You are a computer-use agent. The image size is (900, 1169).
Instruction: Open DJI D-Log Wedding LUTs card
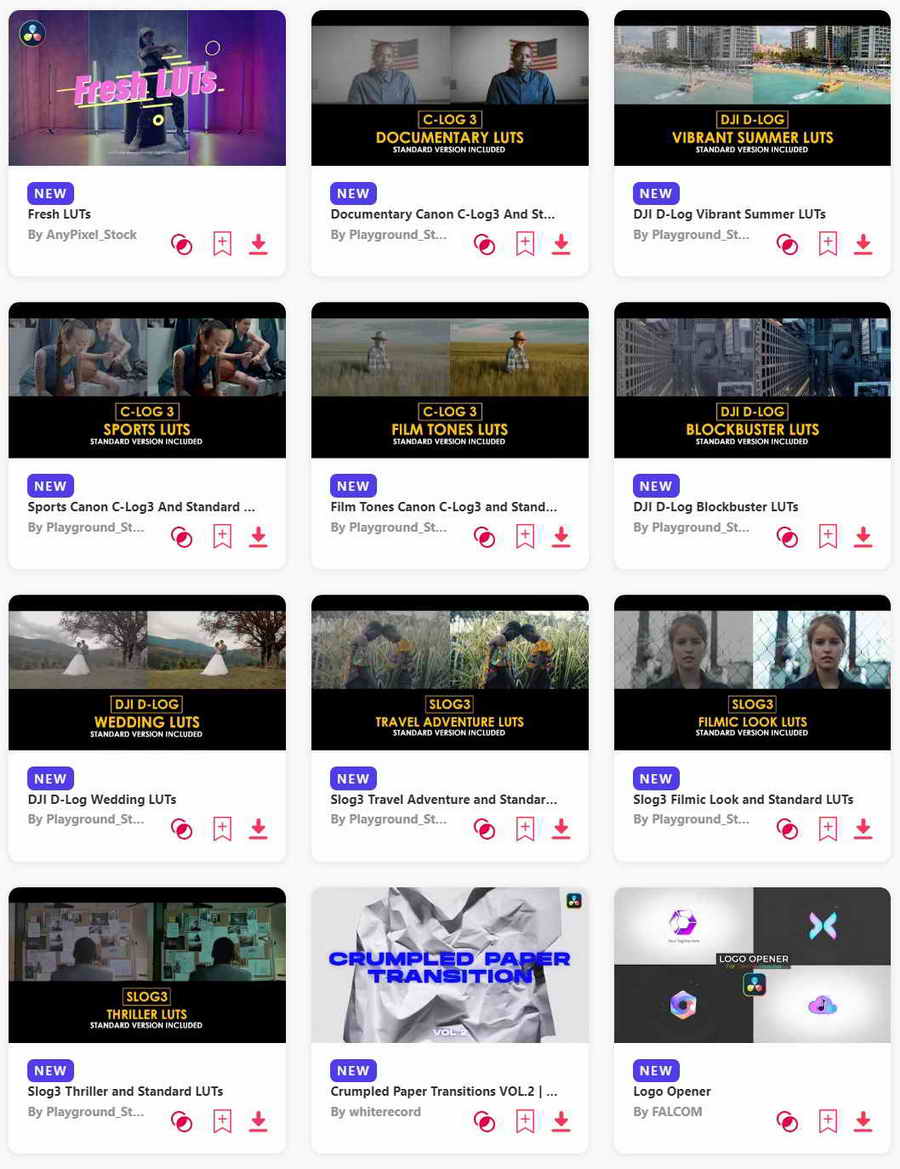102,799
